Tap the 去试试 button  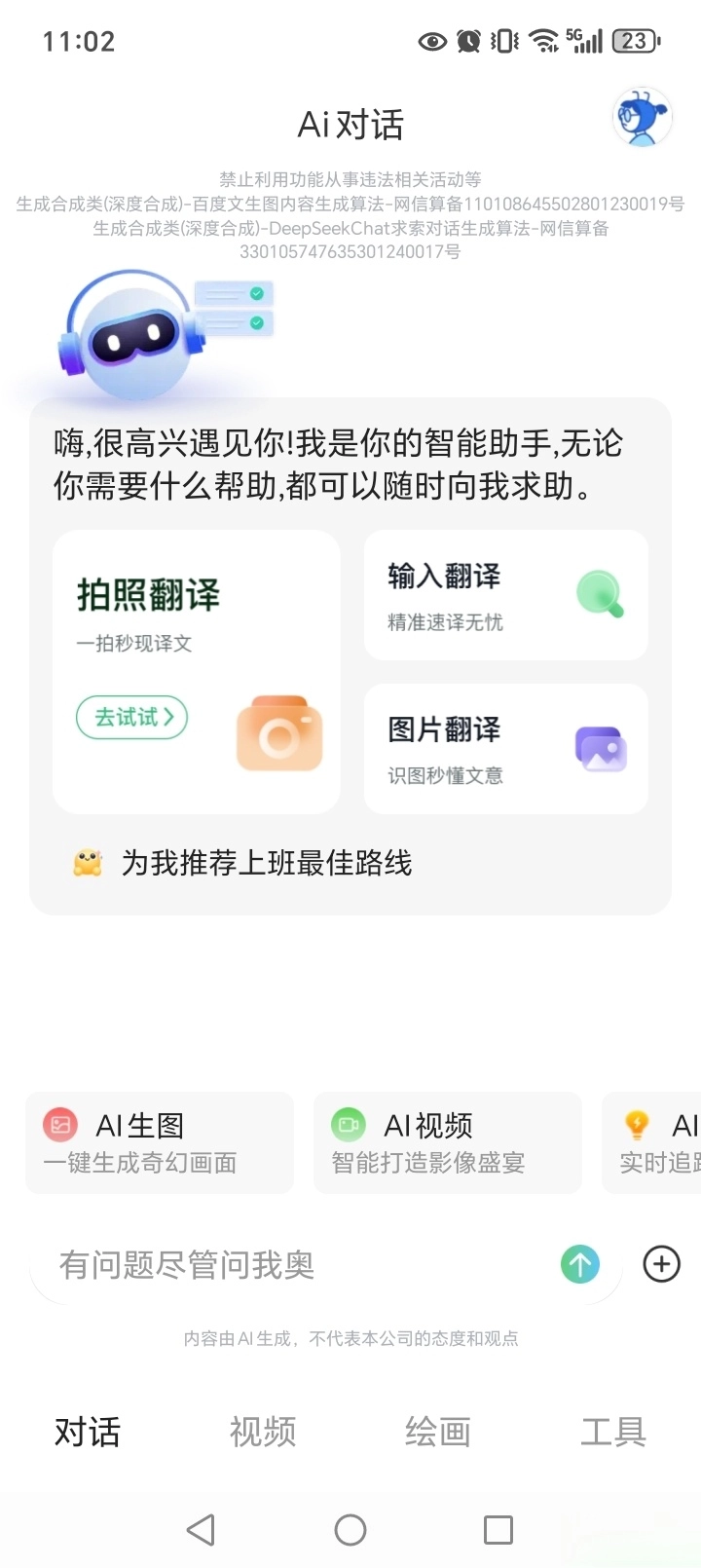point(131,718)
